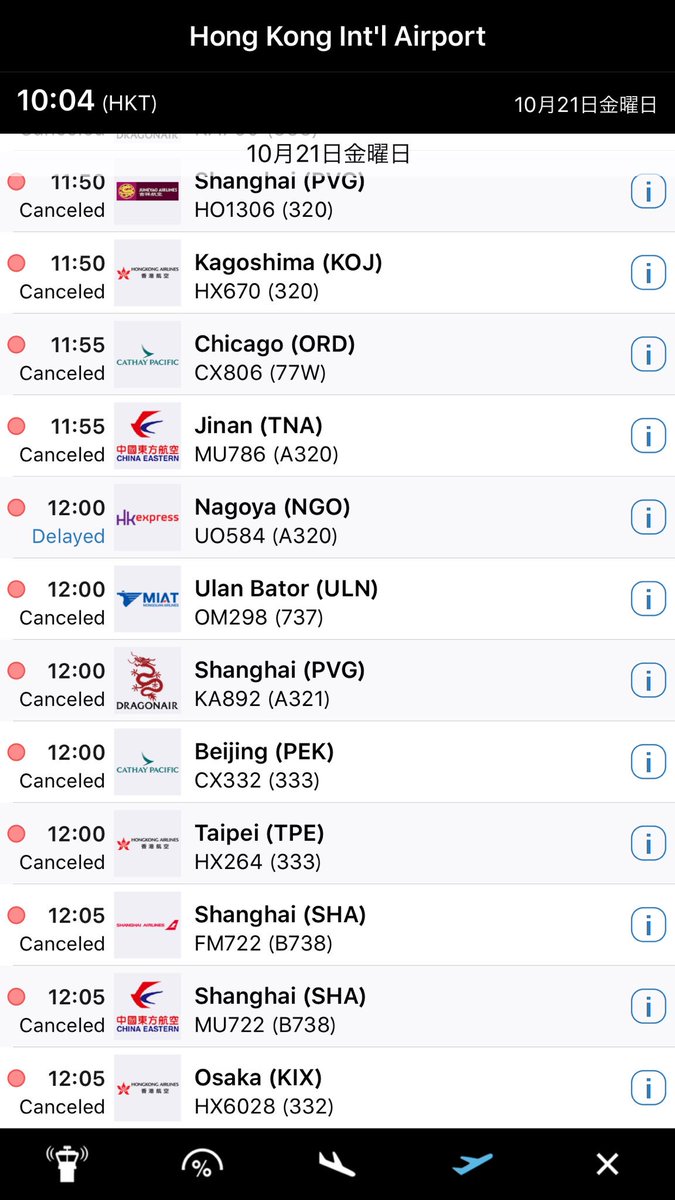Switch to the percentage statistics tab
Viewport: 675px width, 1200px height.
click(202, 1164)
